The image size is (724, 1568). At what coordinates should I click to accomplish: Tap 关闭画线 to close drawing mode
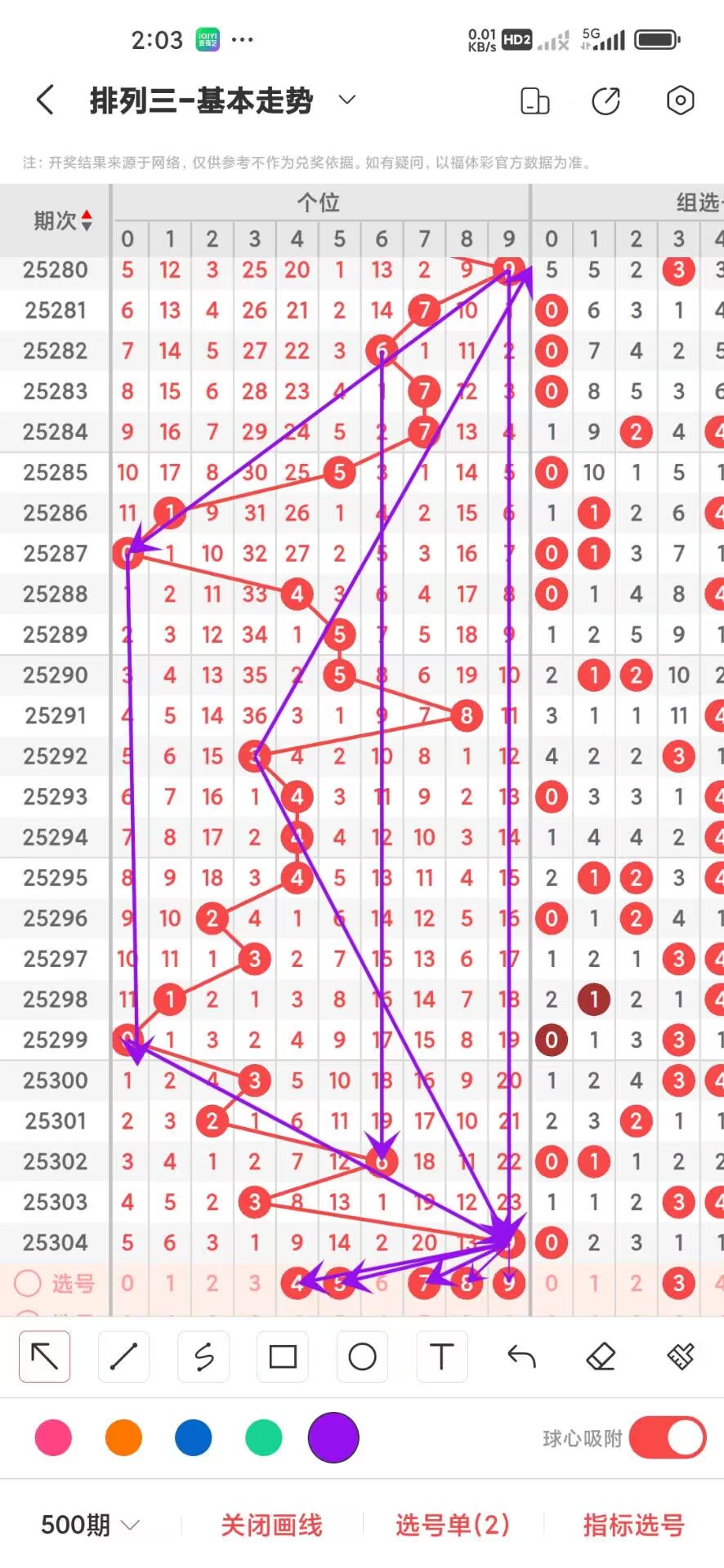pyautogui.click(x=271, y=1524)
